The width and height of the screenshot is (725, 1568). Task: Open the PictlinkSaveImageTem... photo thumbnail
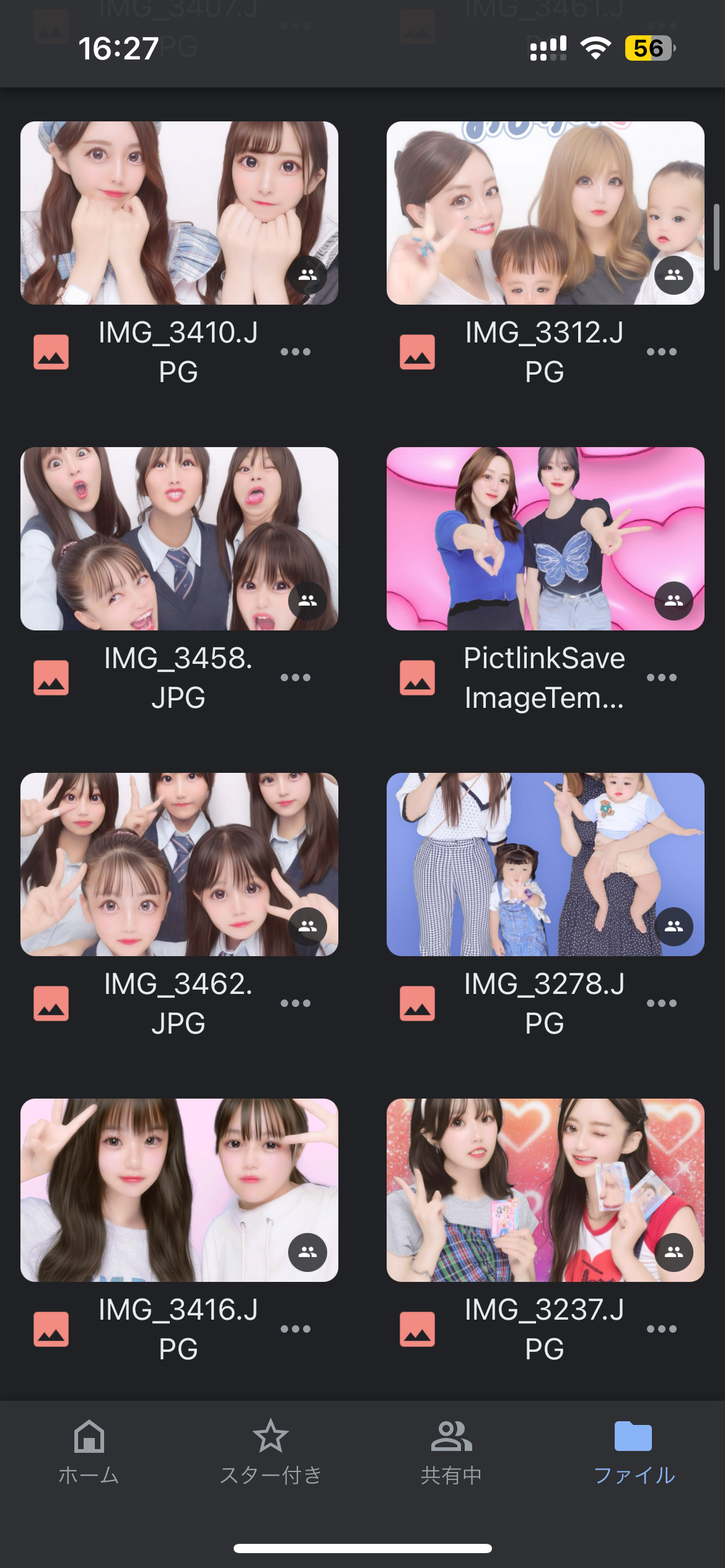click(x=545, y=538)
